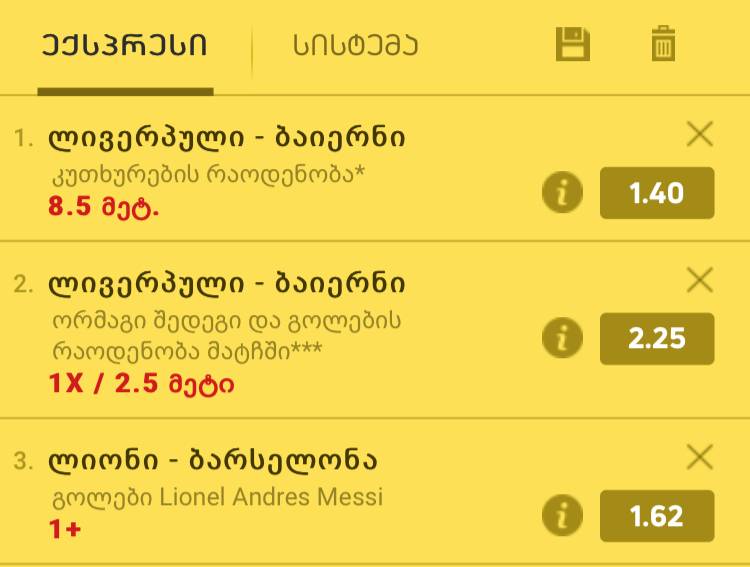Tap the 1.40 odds button

point(657,193)
